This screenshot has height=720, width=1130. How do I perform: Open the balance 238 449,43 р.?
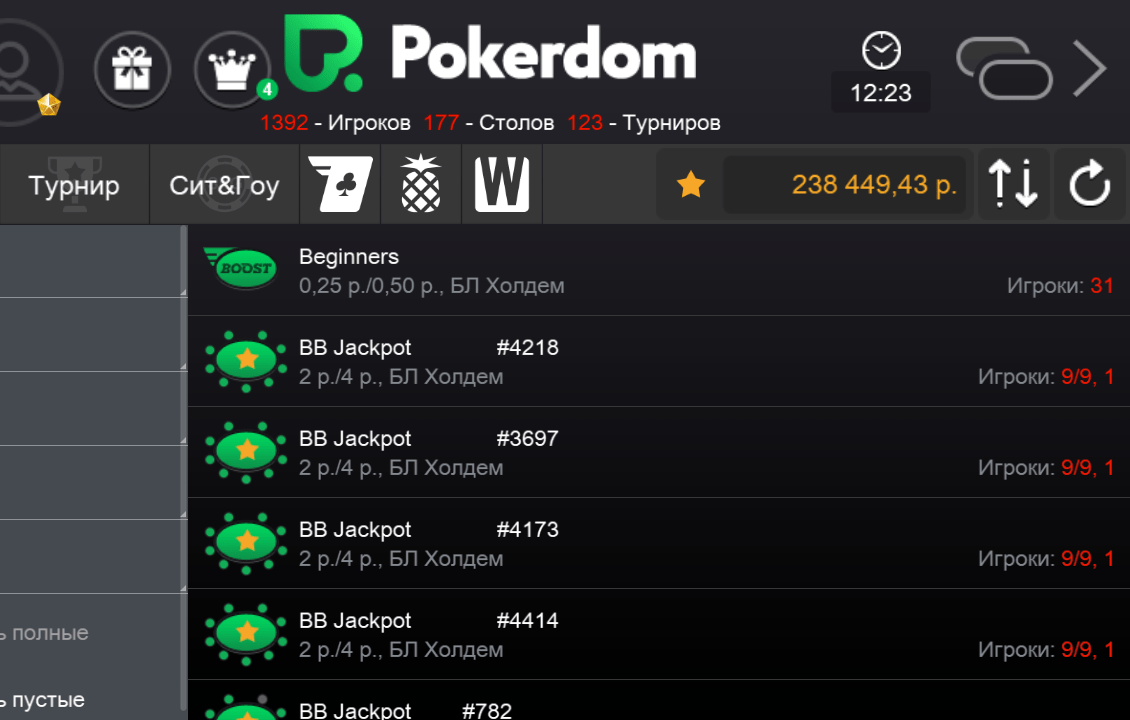pos(844,185)
